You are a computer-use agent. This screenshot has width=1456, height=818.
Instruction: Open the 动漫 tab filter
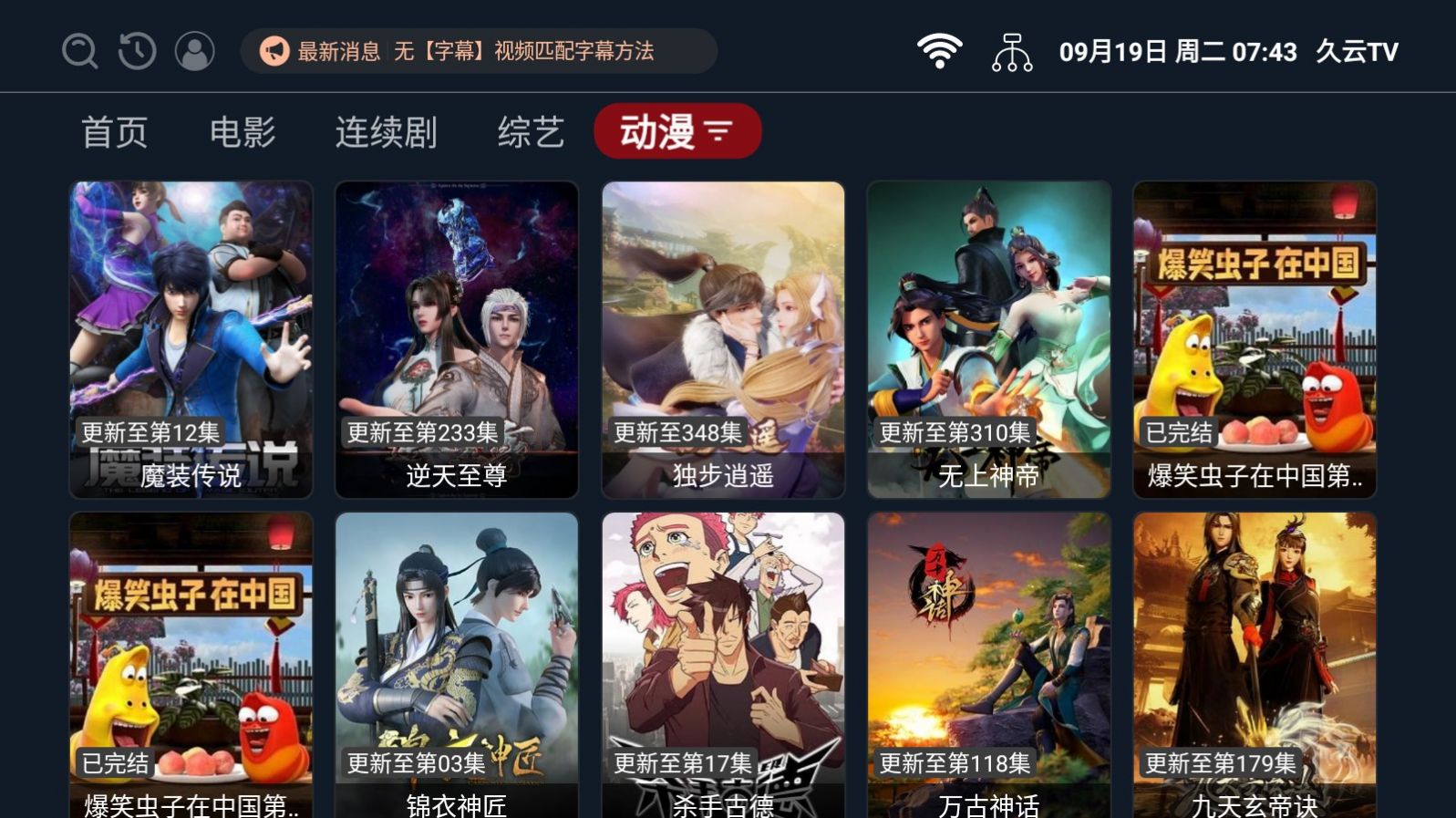pos(676,132)
